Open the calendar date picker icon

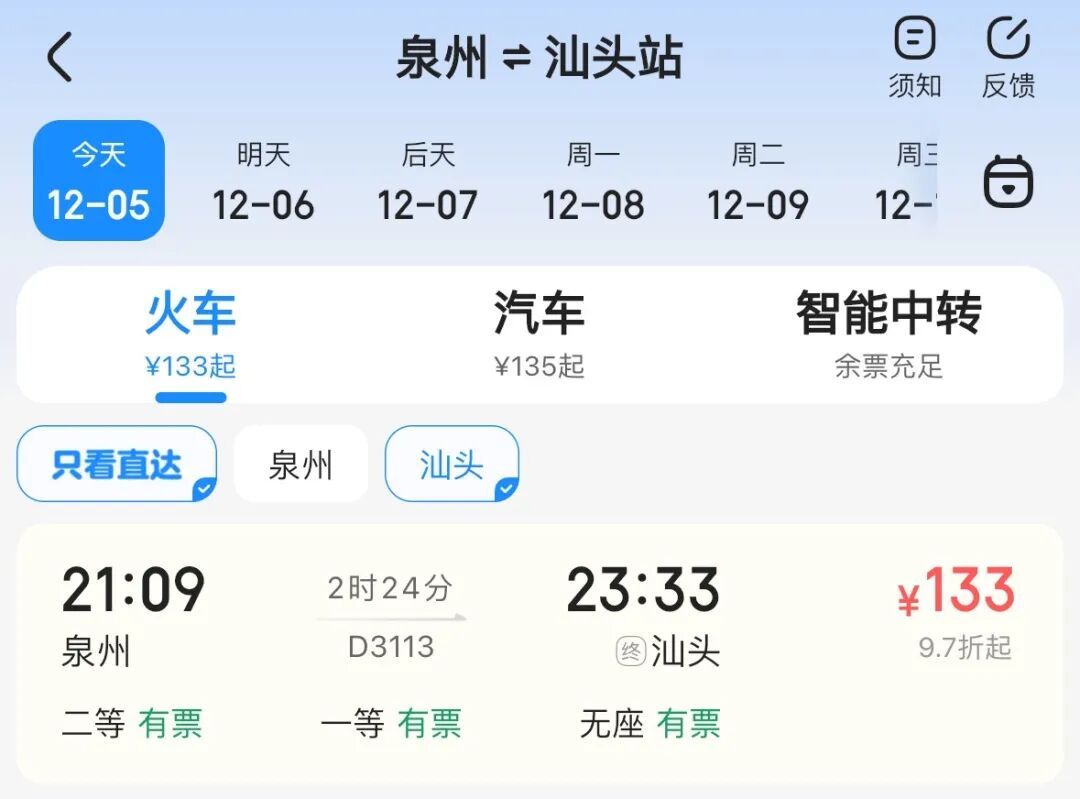(1008, 182)
